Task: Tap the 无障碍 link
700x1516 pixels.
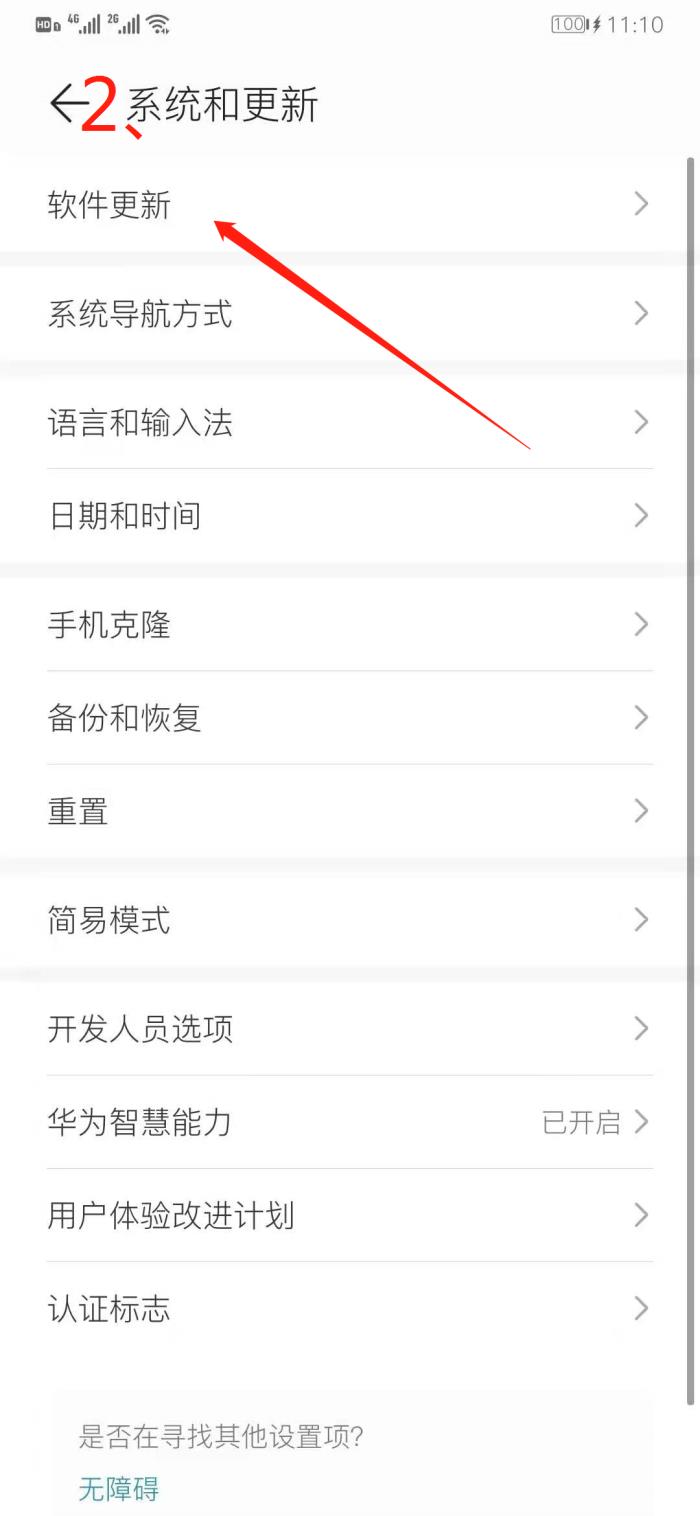Action: click(118, 1489)
